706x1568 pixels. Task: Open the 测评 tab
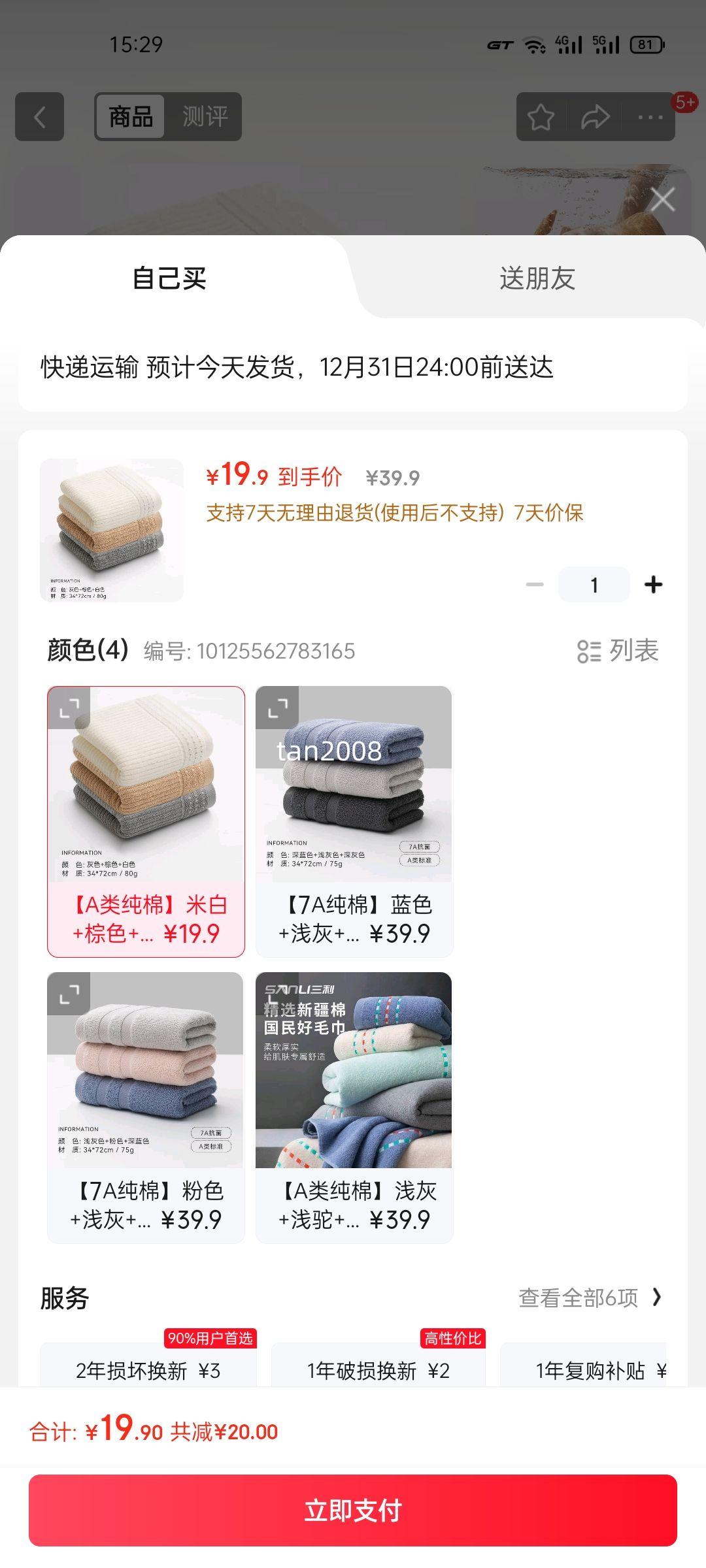(x=205, y=117)
